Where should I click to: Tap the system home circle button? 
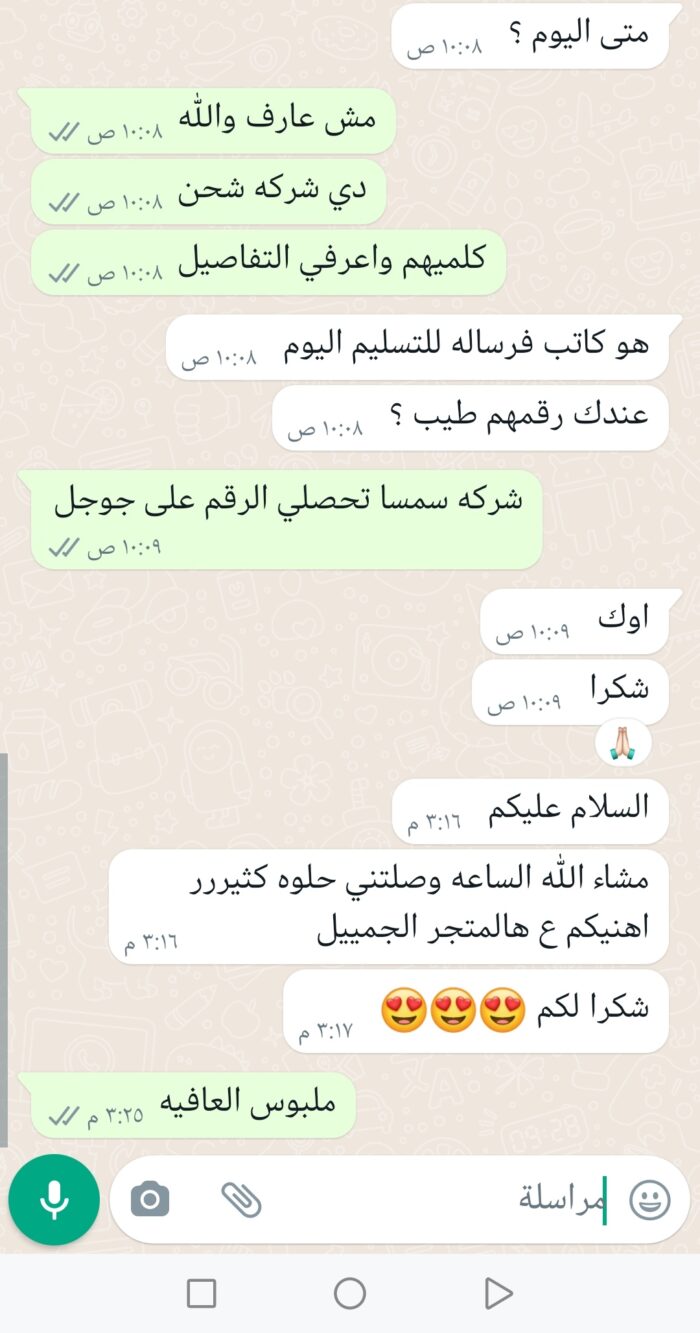(350, 1293)
